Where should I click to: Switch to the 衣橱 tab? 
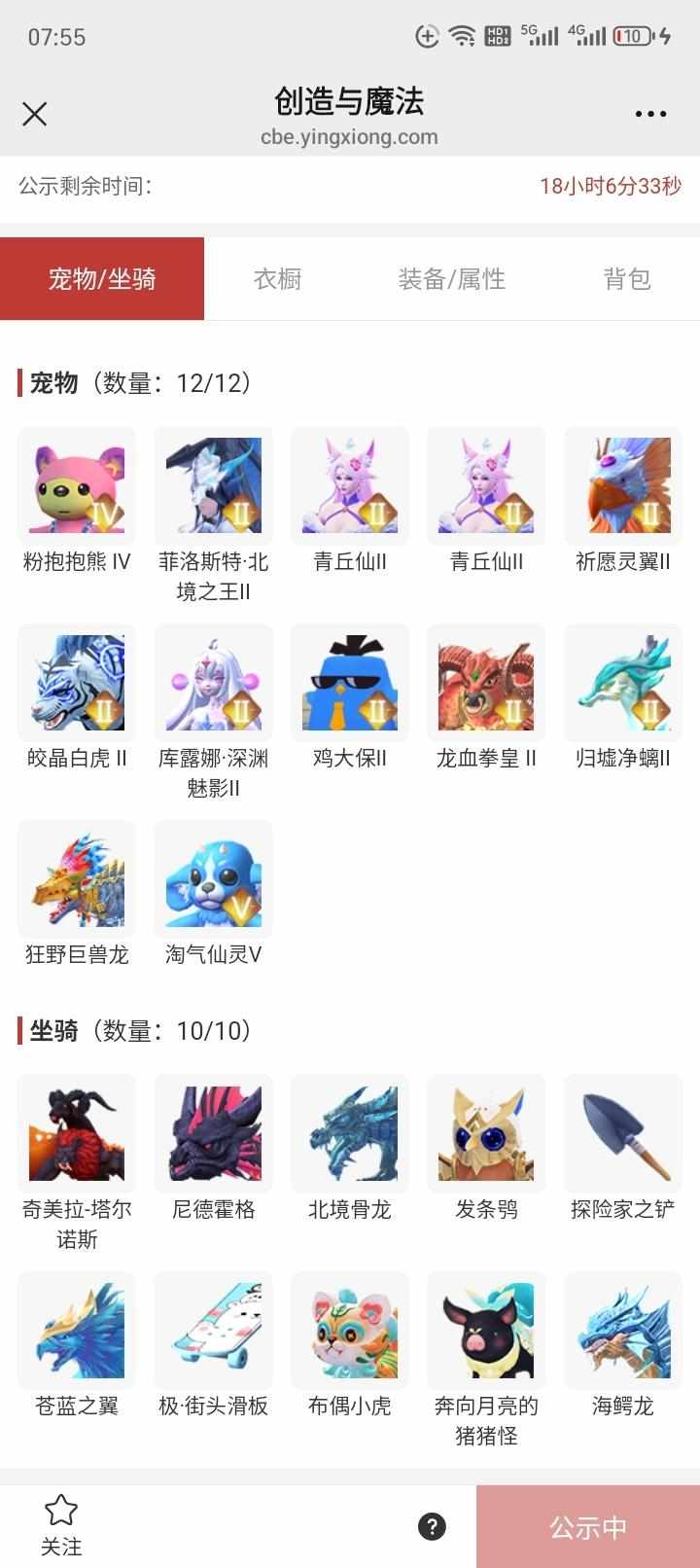click(x=277, y=279)
